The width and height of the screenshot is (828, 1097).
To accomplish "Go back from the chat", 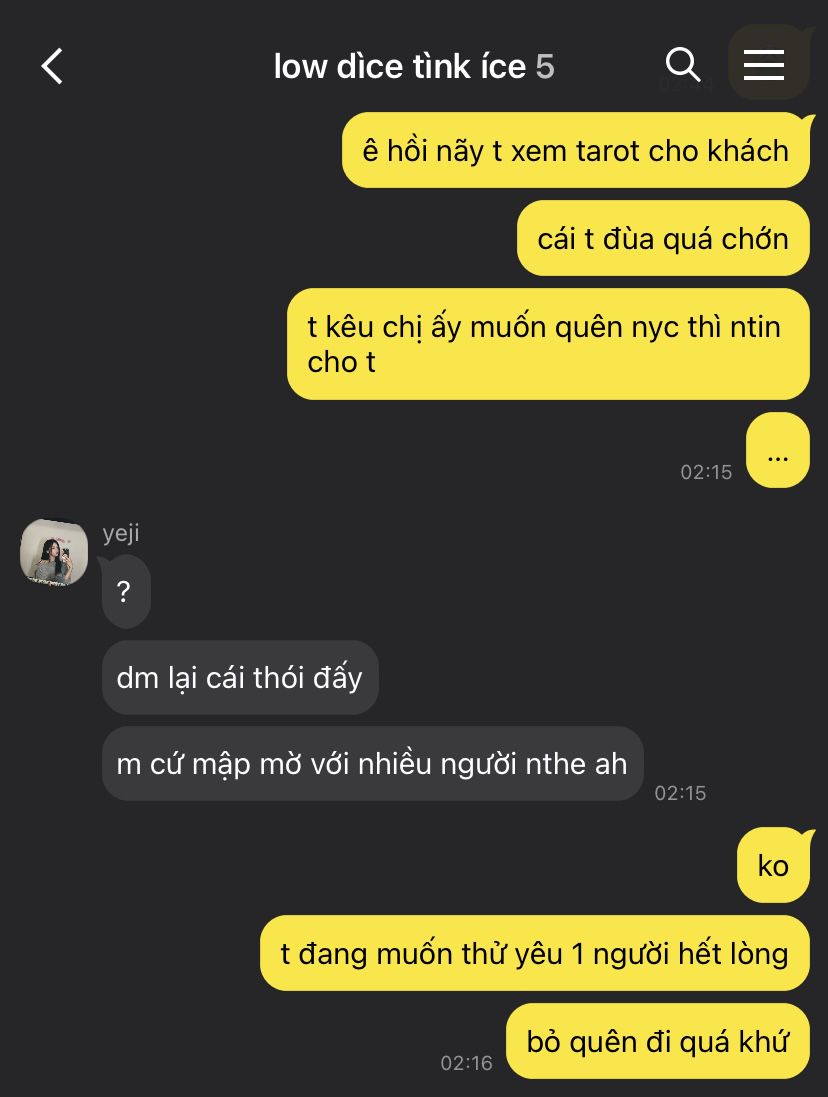I will click(x=52, y=67).
